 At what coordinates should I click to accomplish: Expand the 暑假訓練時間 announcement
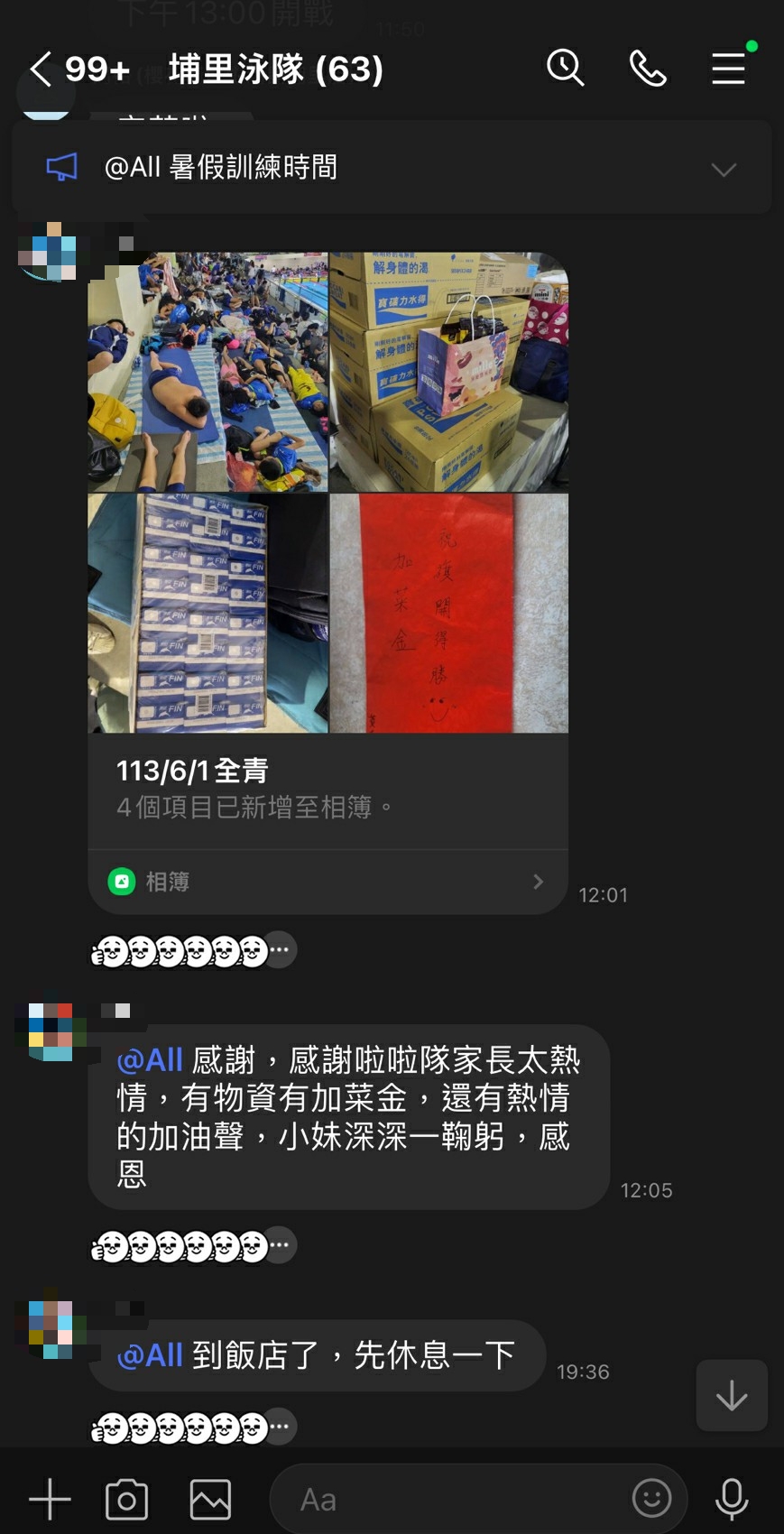coord(723,169)
